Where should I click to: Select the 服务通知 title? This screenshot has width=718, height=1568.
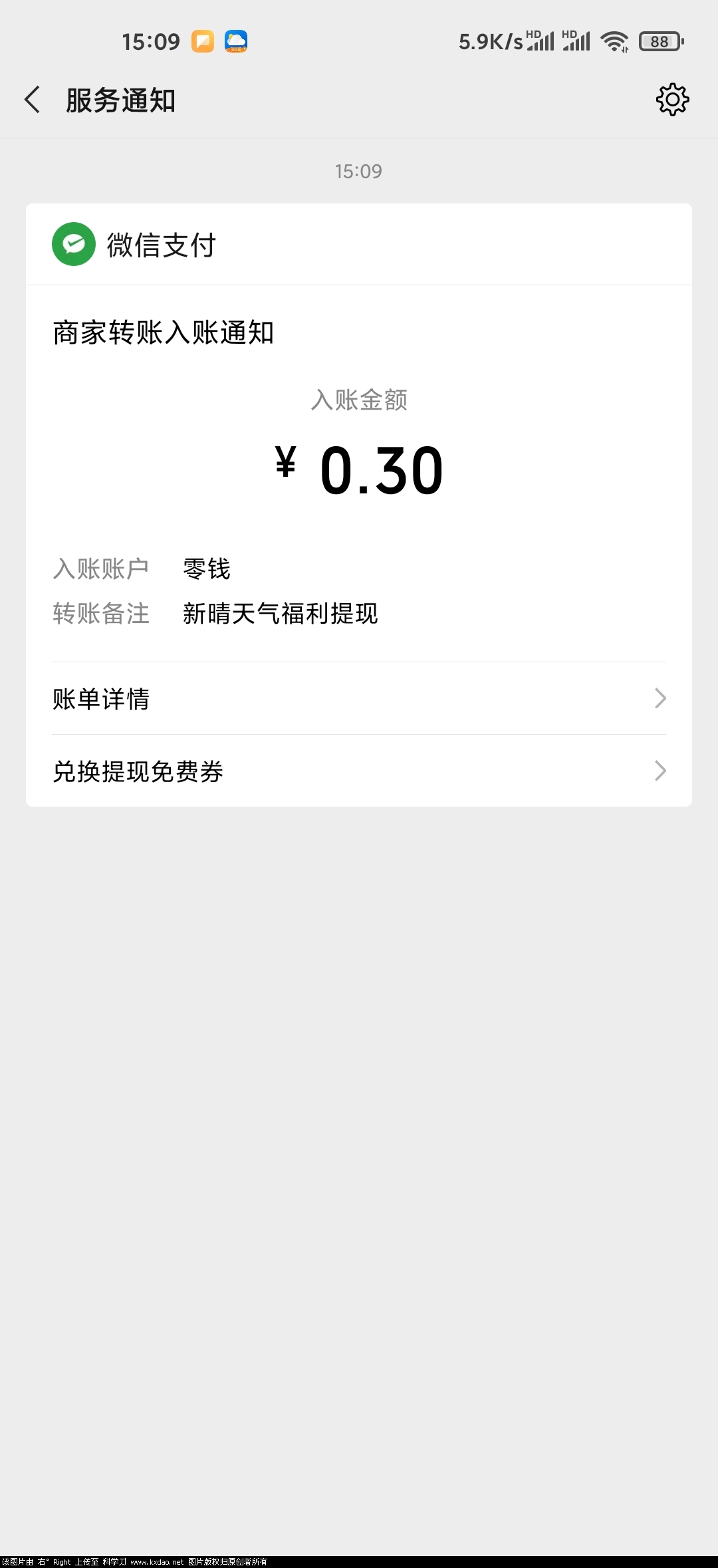click(x=118, y=100)
